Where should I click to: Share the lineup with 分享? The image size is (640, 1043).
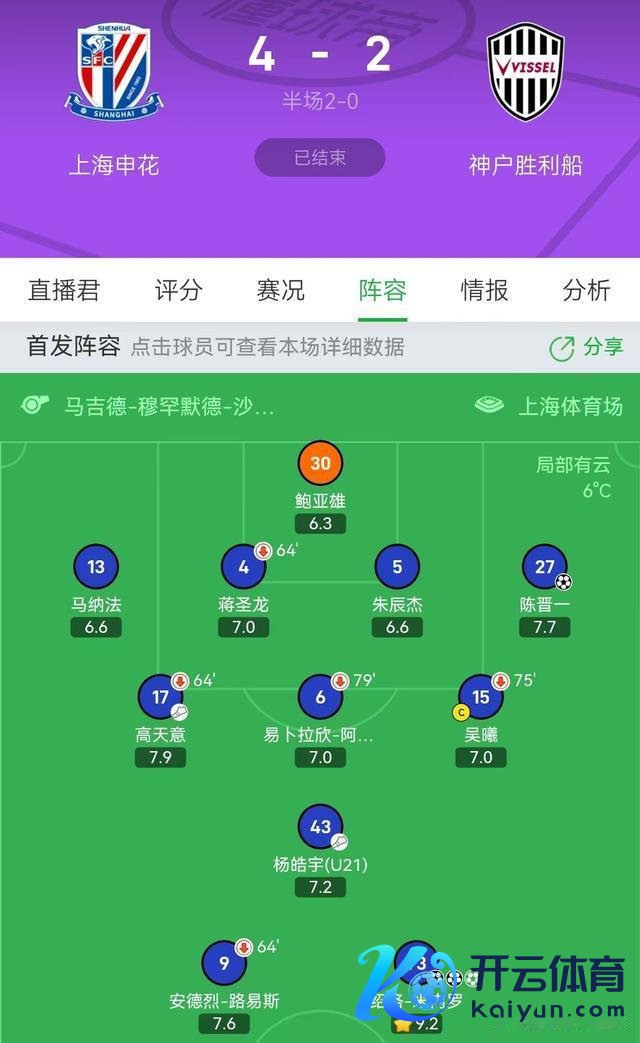[586, 347]
